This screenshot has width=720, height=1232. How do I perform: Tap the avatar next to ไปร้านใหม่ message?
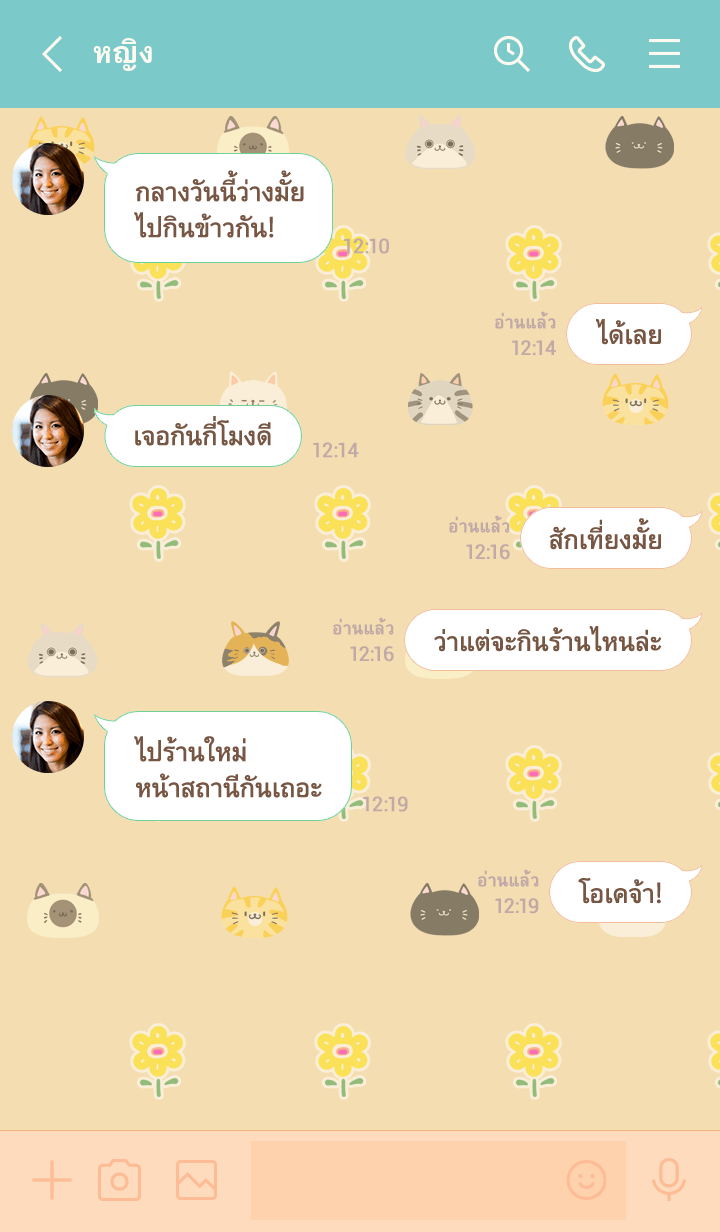tap(48, 737)
